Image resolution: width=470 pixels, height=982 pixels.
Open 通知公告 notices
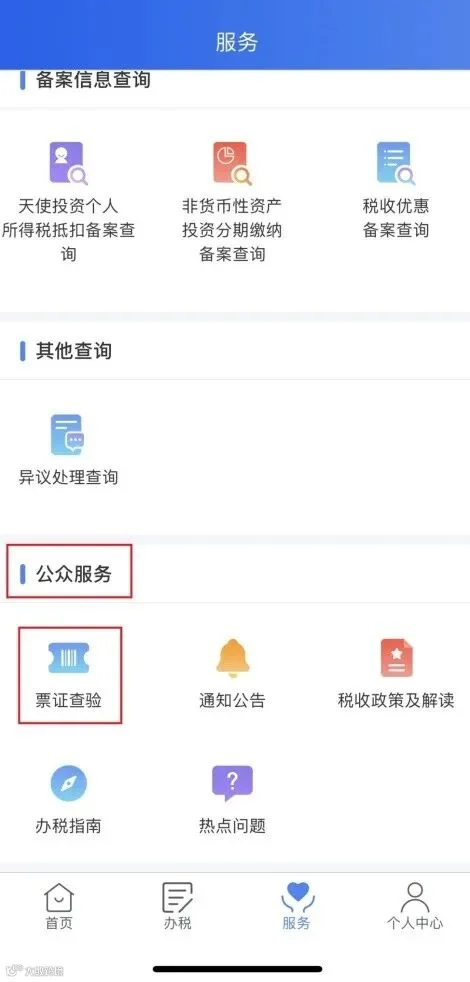pyautogui.click(x=232, y=674)
